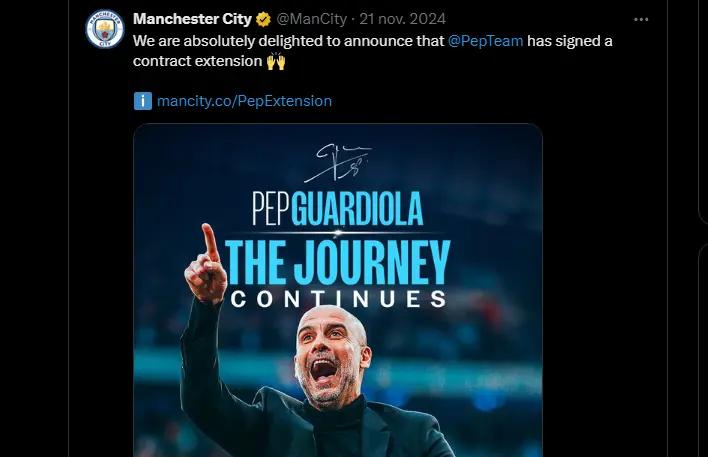
Task: Open Manchester City profile avatar
Action: click(x=105, y=30)
